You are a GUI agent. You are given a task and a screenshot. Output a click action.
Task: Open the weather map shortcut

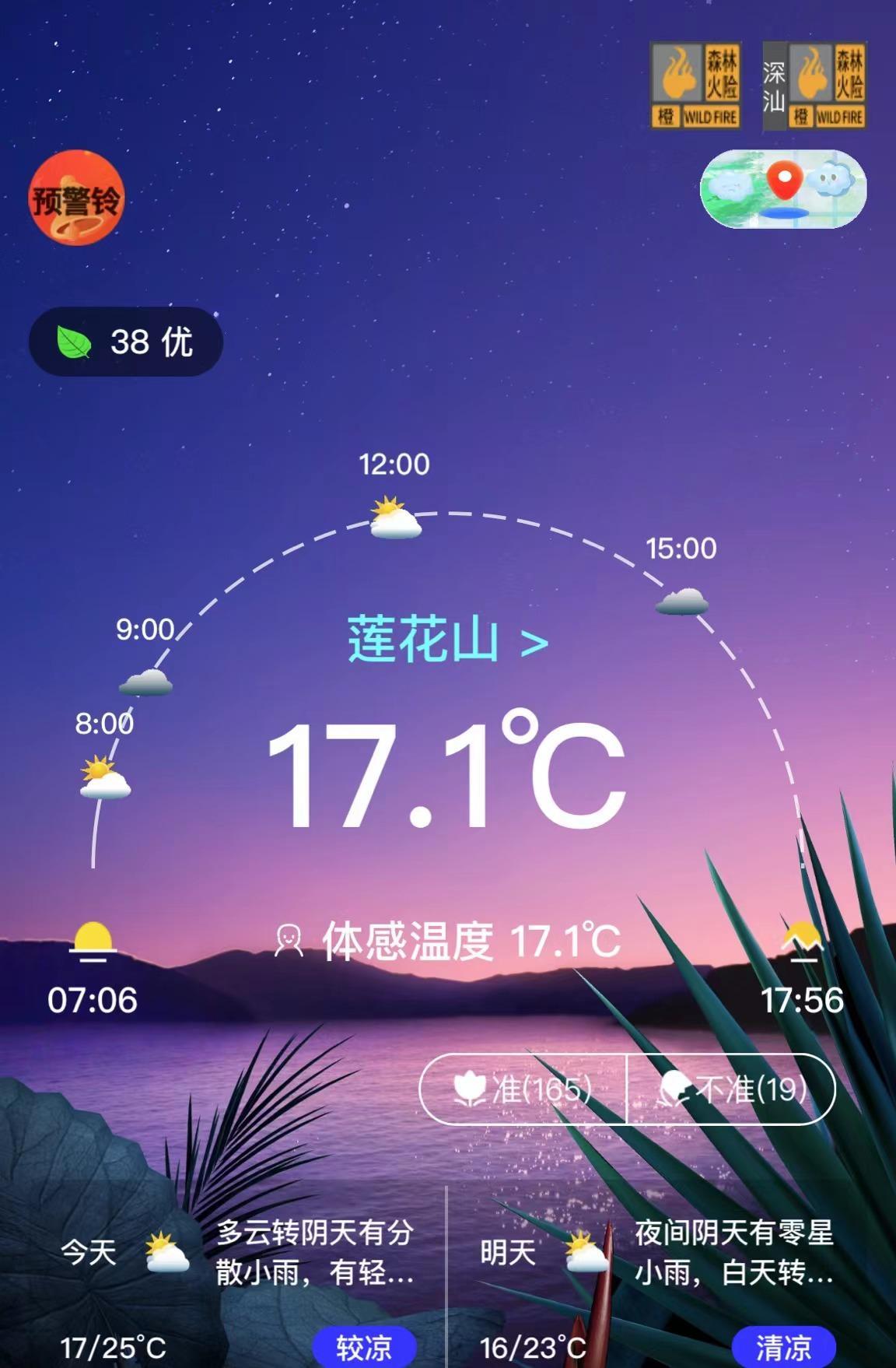[x=783, y=188]
